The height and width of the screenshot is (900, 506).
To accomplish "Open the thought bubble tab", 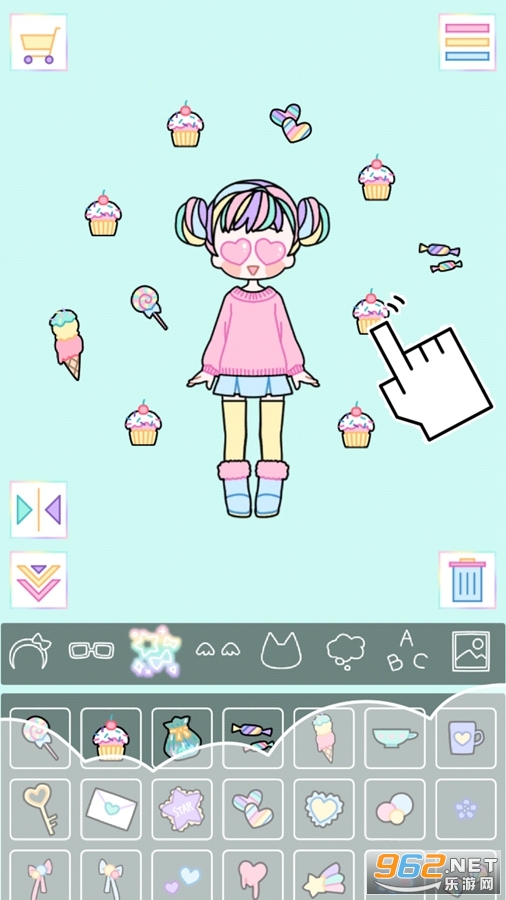I will click(x=345, y=652).
